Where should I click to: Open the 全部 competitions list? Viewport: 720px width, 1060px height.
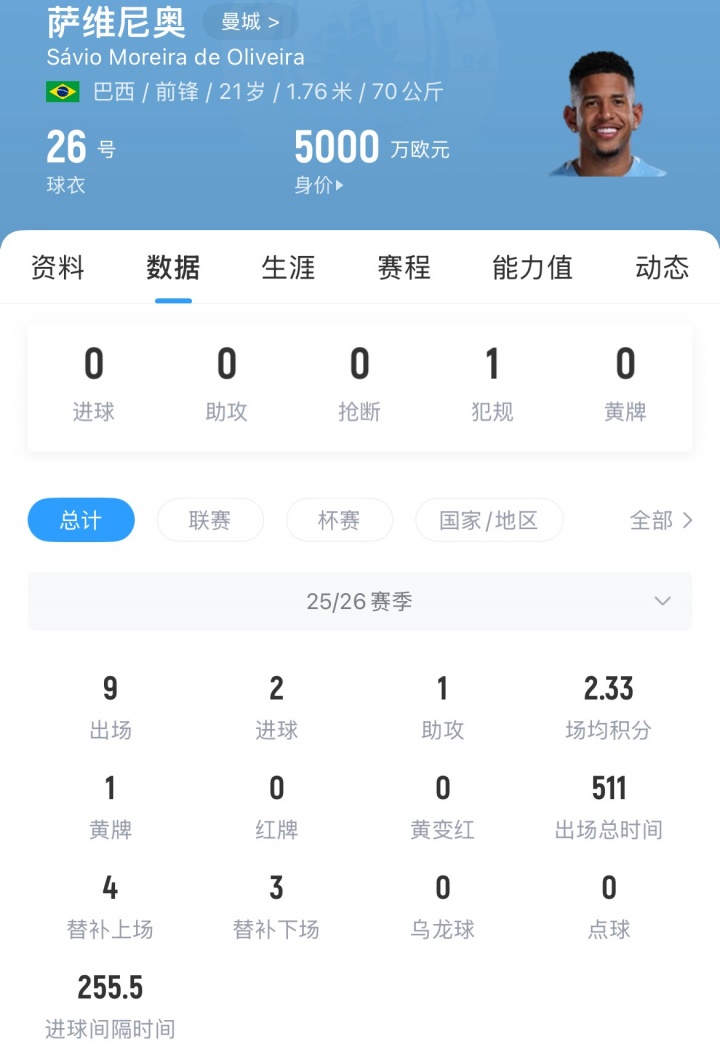click(x=660, y=520)
